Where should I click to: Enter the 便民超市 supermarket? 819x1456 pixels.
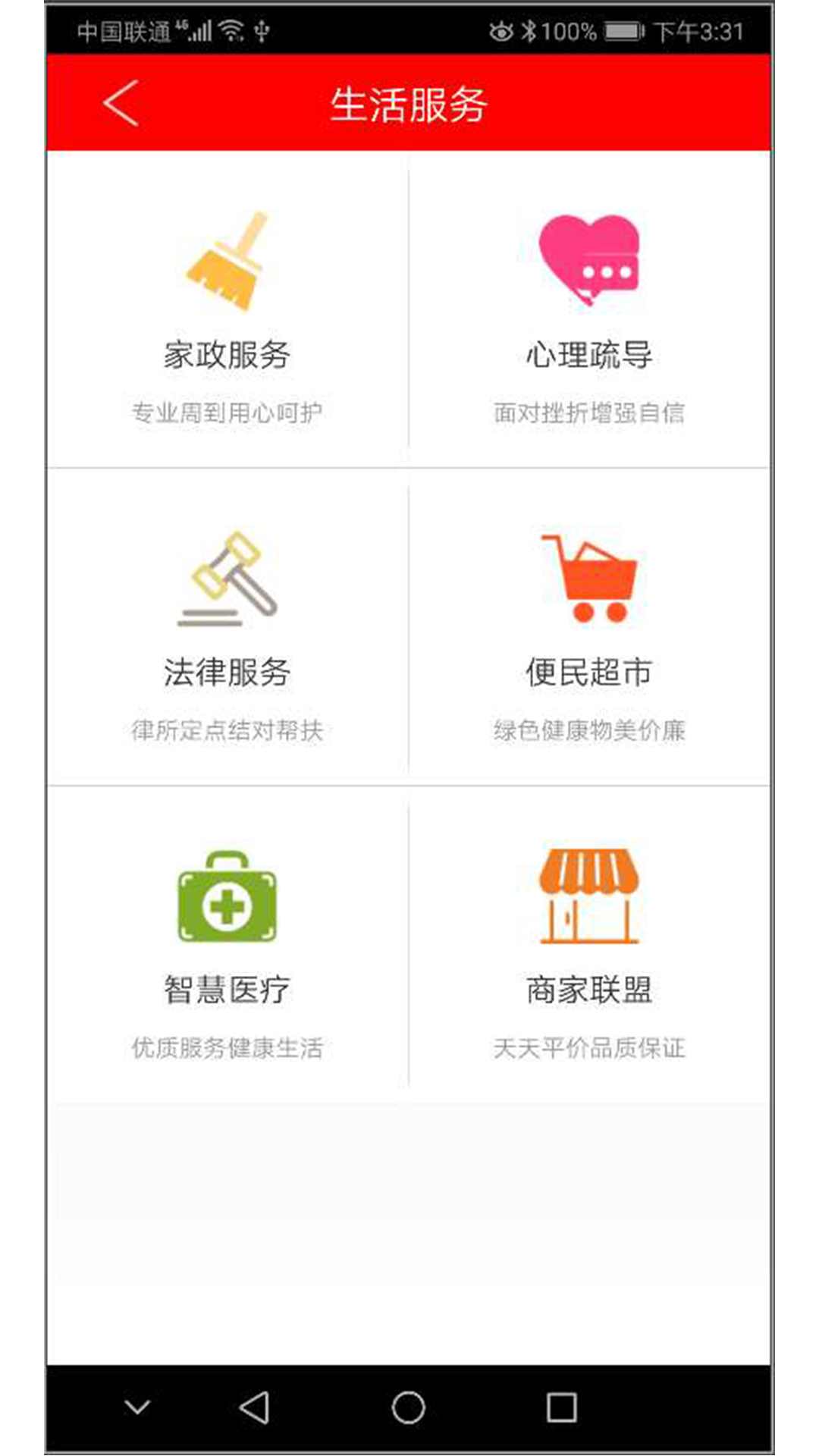(x=589, y=628)
